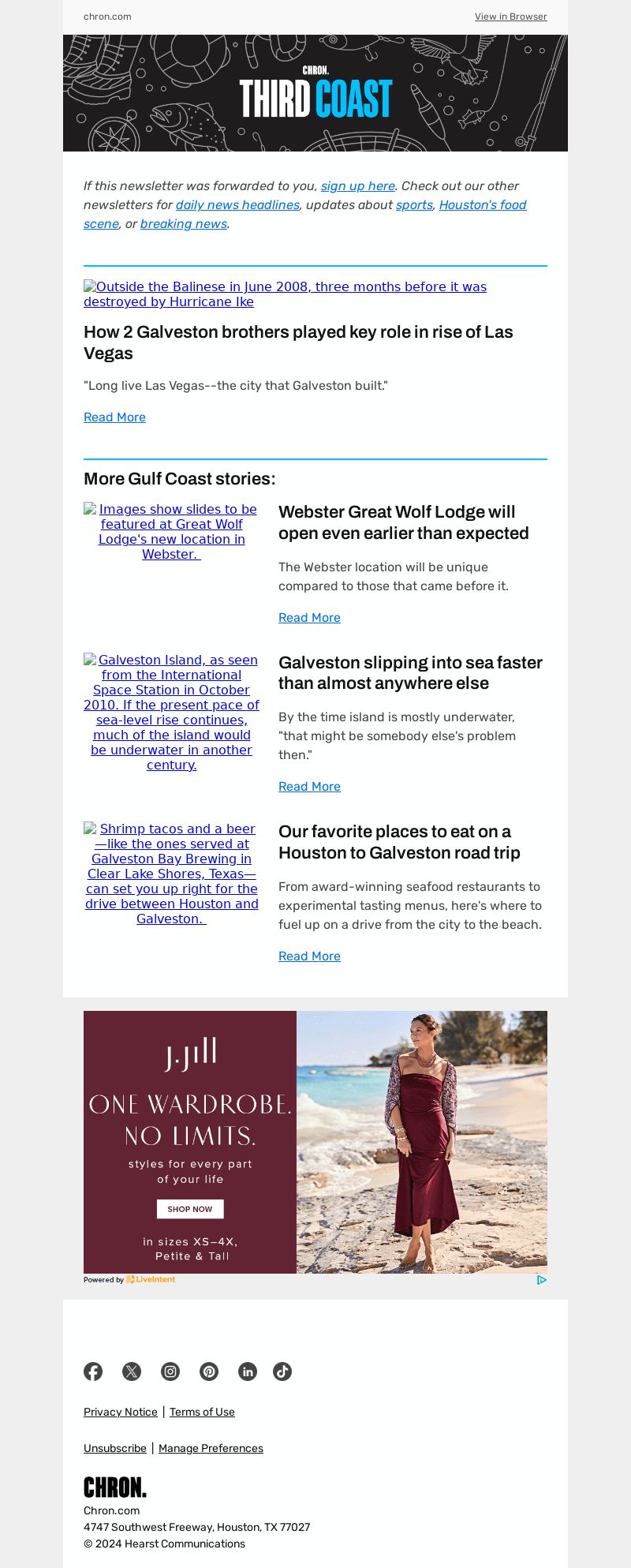This screenshot has width=631, height=1568.
Task: Open Chron's TikTok profile
Action: click(282, 1372)
